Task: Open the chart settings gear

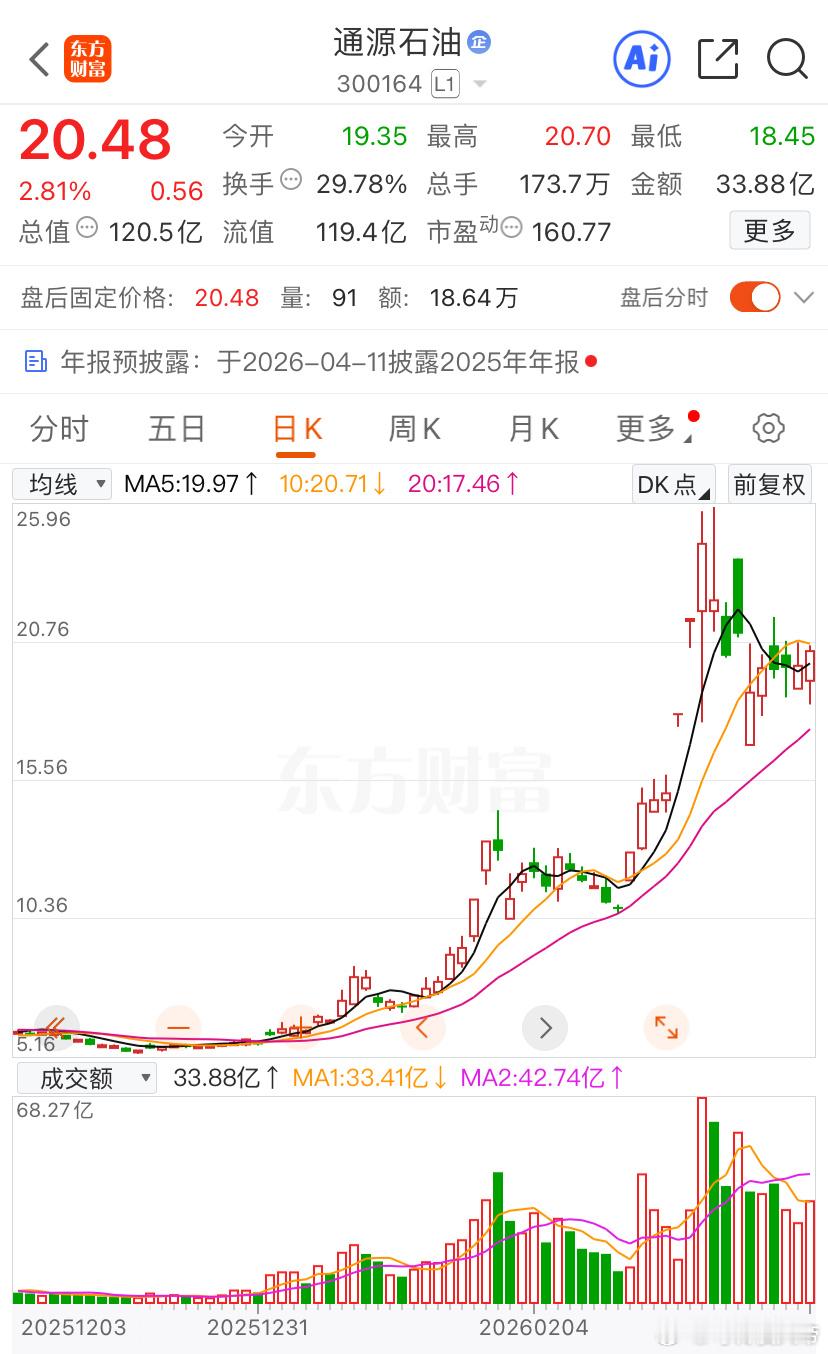Action: tap(767, 428)
